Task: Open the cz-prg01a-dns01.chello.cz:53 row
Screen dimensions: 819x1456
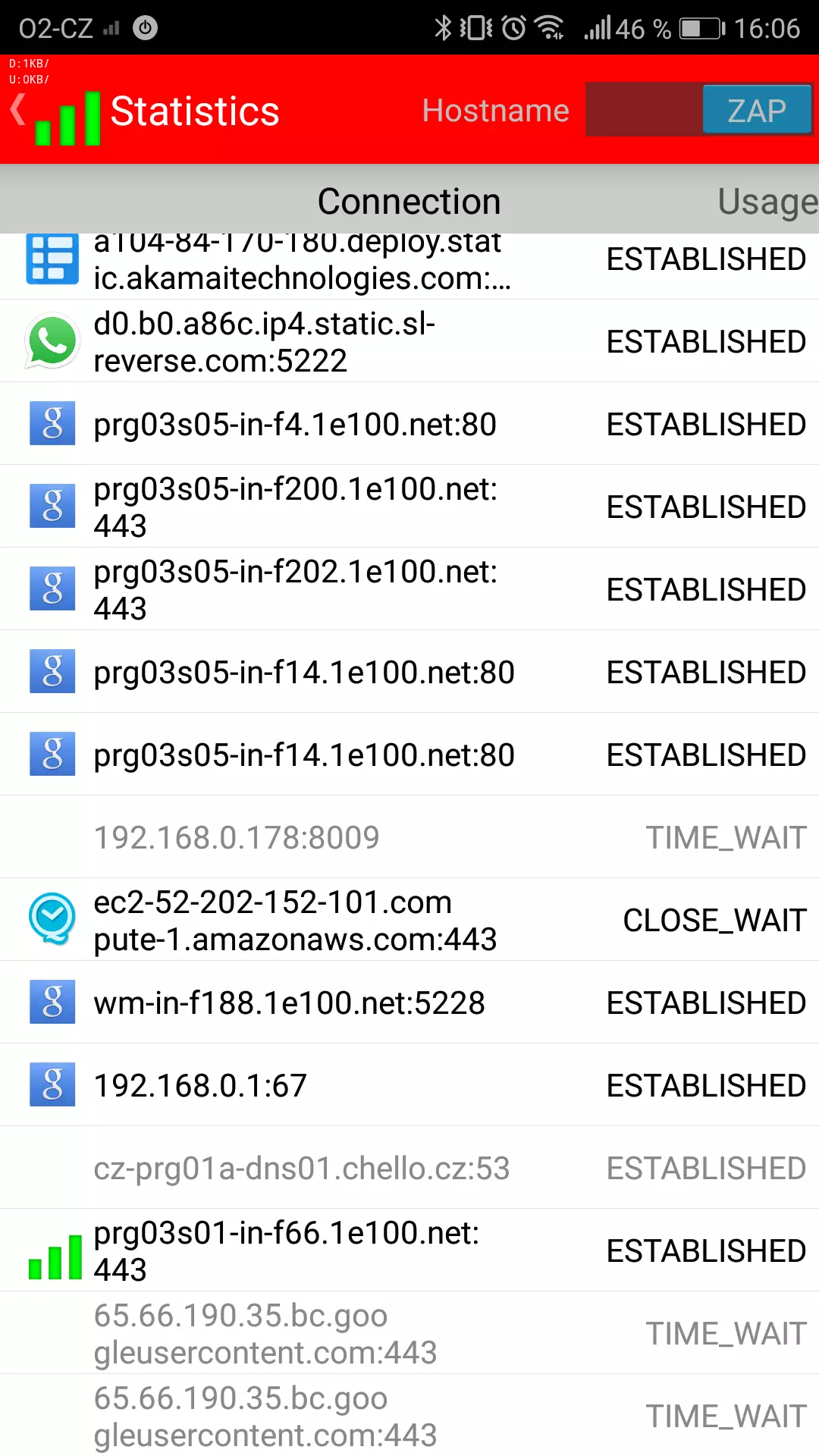Action: click(x=409, y=1168)
